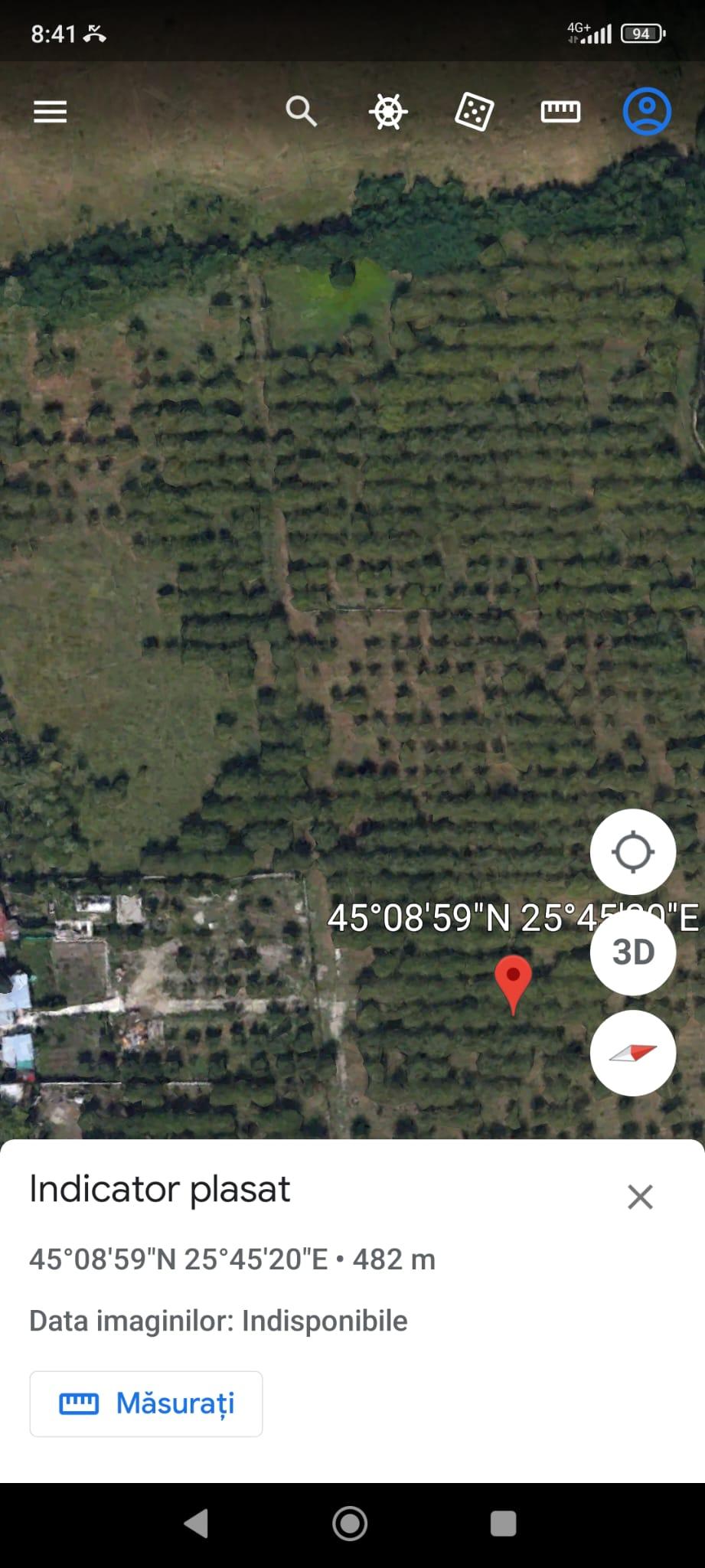This screenshot has width=705, height=1568.
Task: Open the hamburger menu
Action: click(x=51, y=112)
